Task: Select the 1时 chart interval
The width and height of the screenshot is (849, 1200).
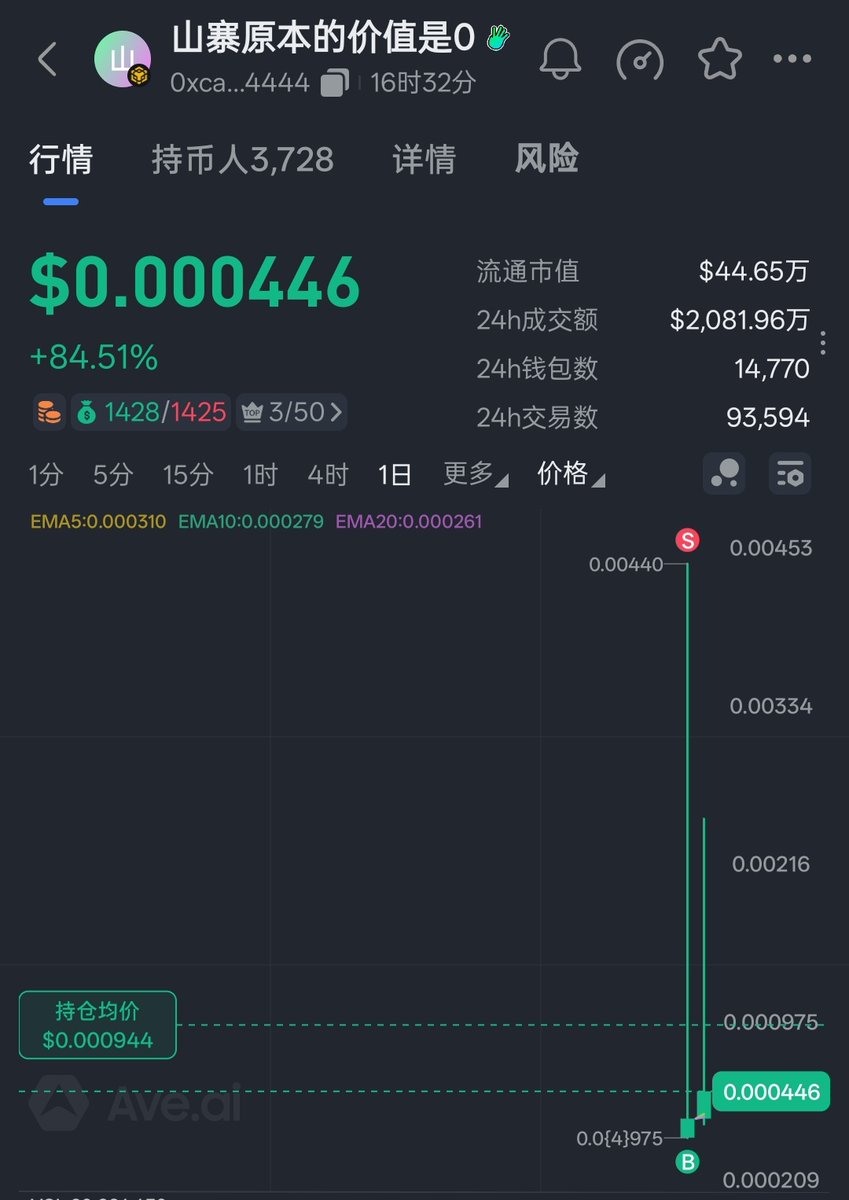Action: [x=260, y=475]
